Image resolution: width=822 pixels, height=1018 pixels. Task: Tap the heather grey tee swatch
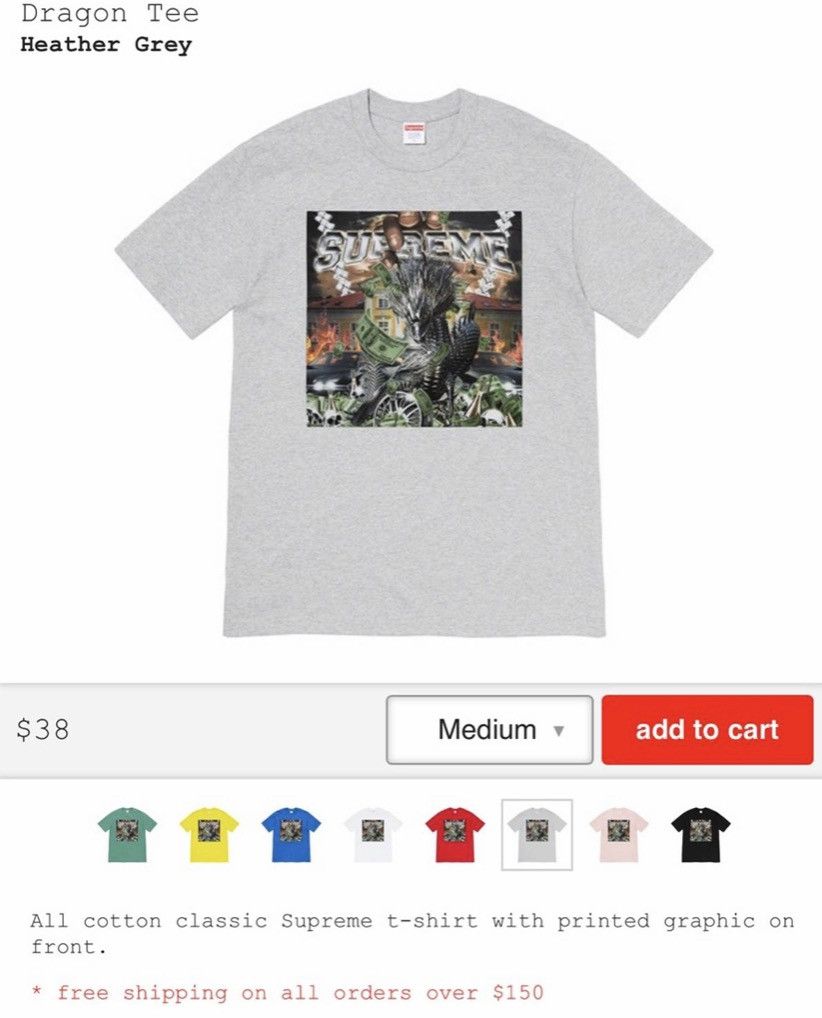point(537,835)
